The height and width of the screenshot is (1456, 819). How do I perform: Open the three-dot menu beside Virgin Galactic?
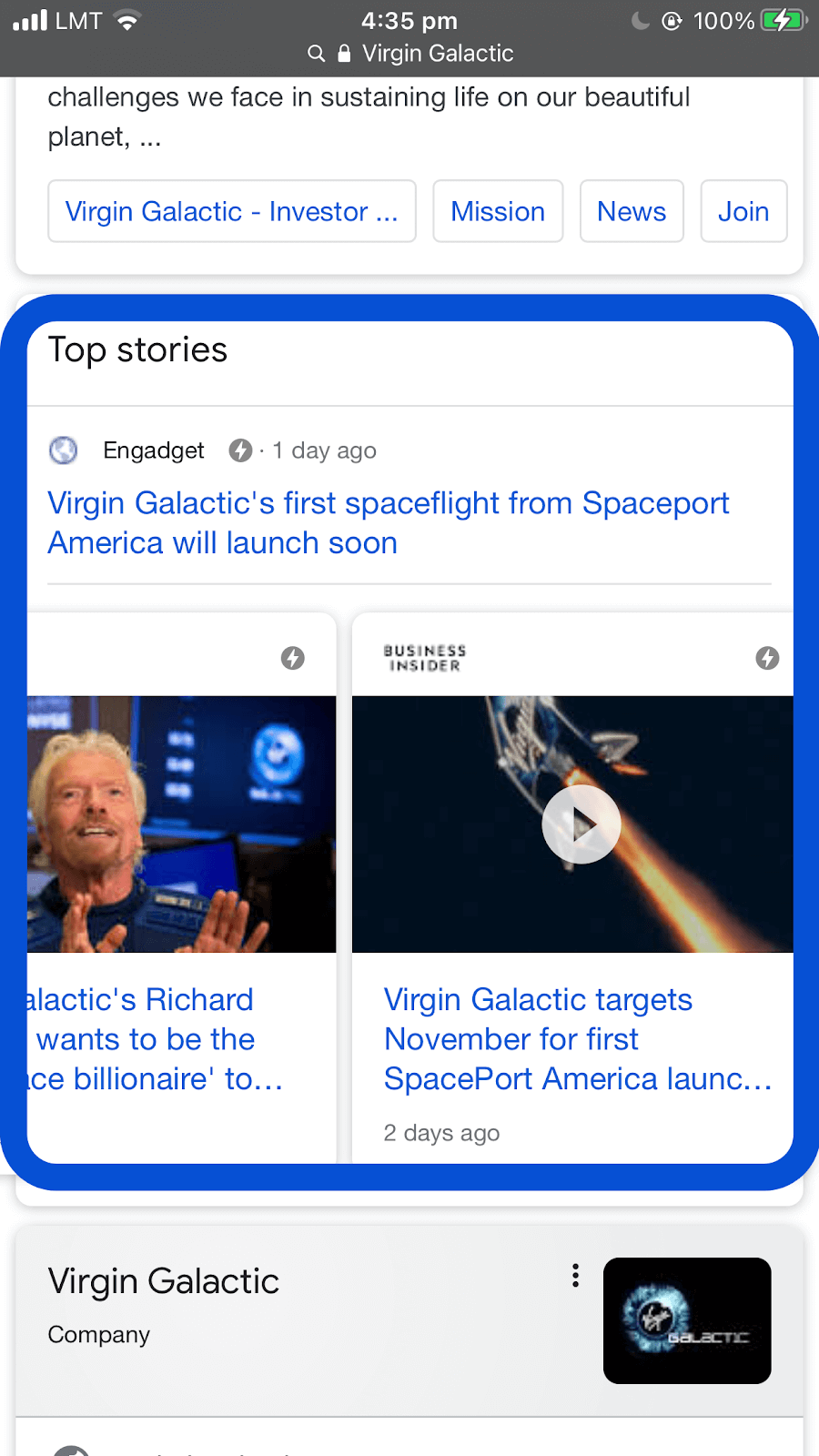(575, 1275)
